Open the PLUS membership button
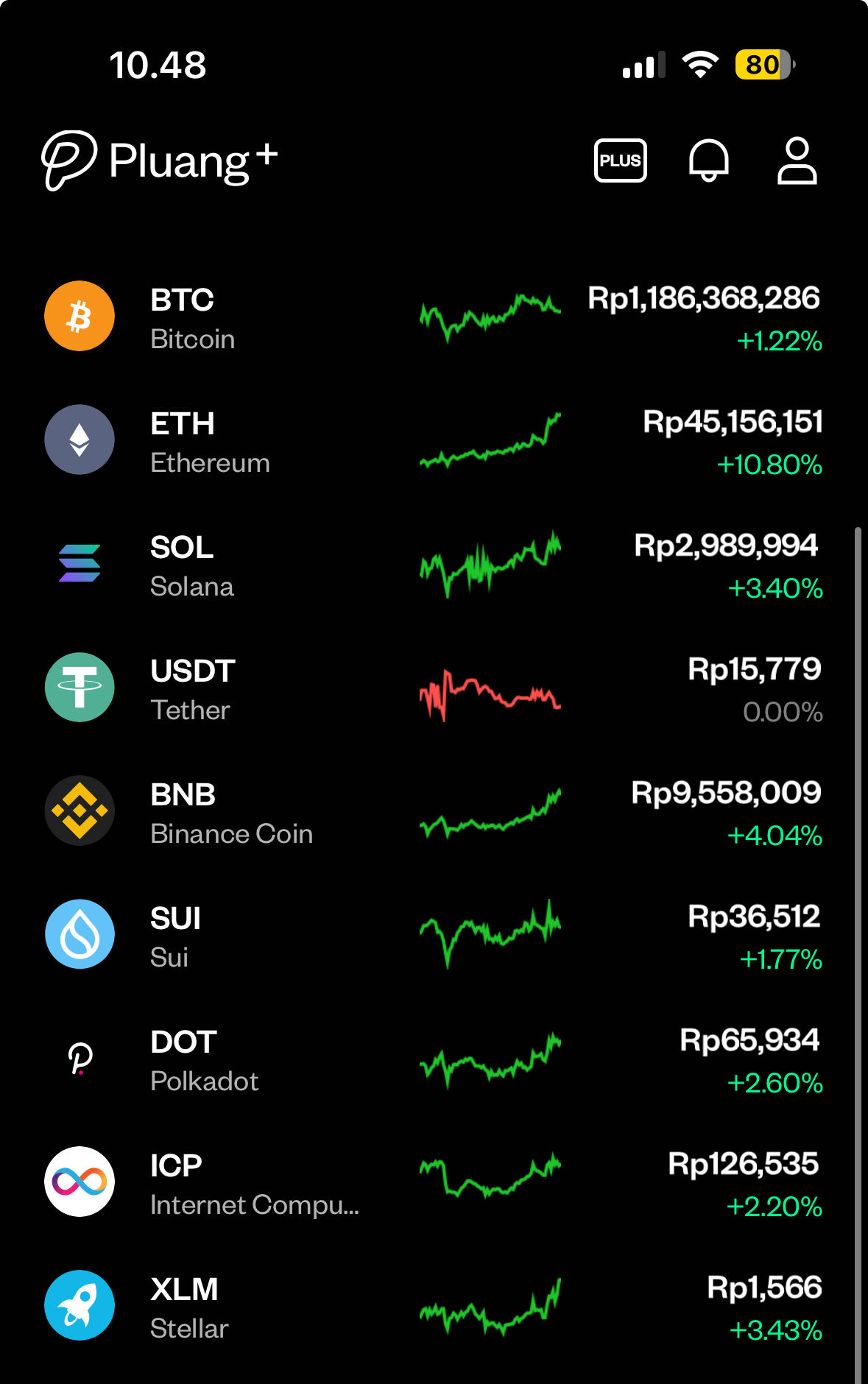 (621, 160)
